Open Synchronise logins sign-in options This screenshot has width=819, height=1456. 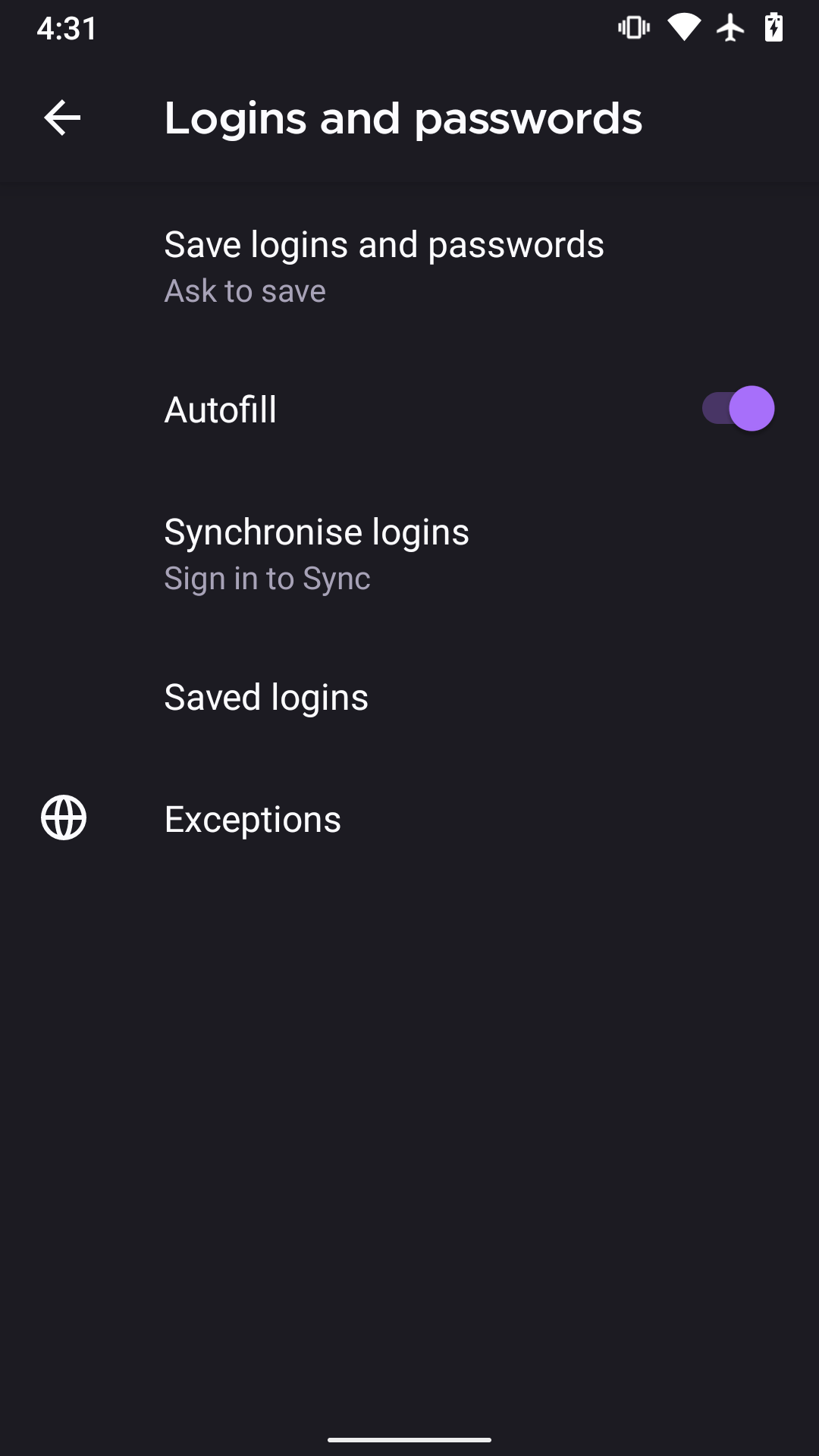(317, 552)
